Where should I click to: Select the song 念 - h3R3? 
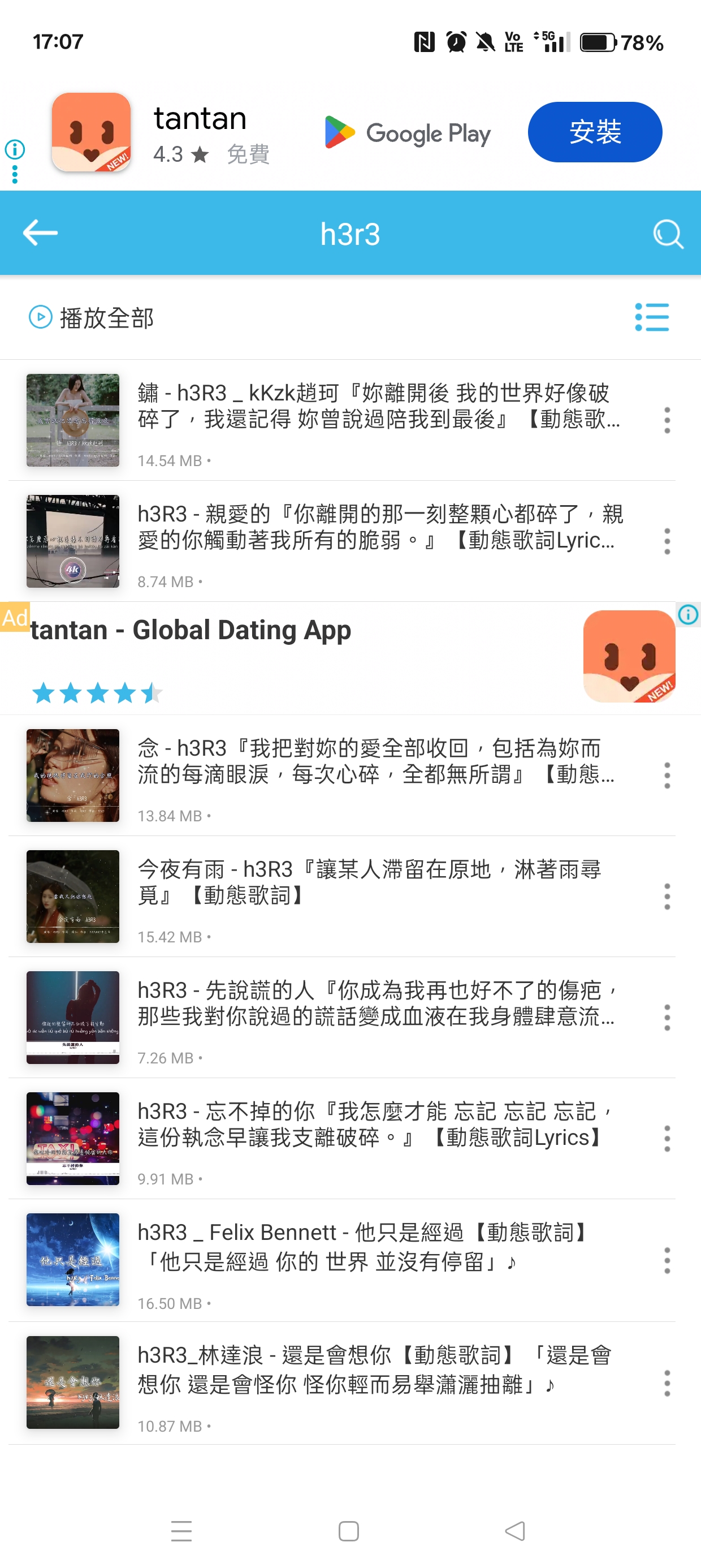[x=377, y=761]
